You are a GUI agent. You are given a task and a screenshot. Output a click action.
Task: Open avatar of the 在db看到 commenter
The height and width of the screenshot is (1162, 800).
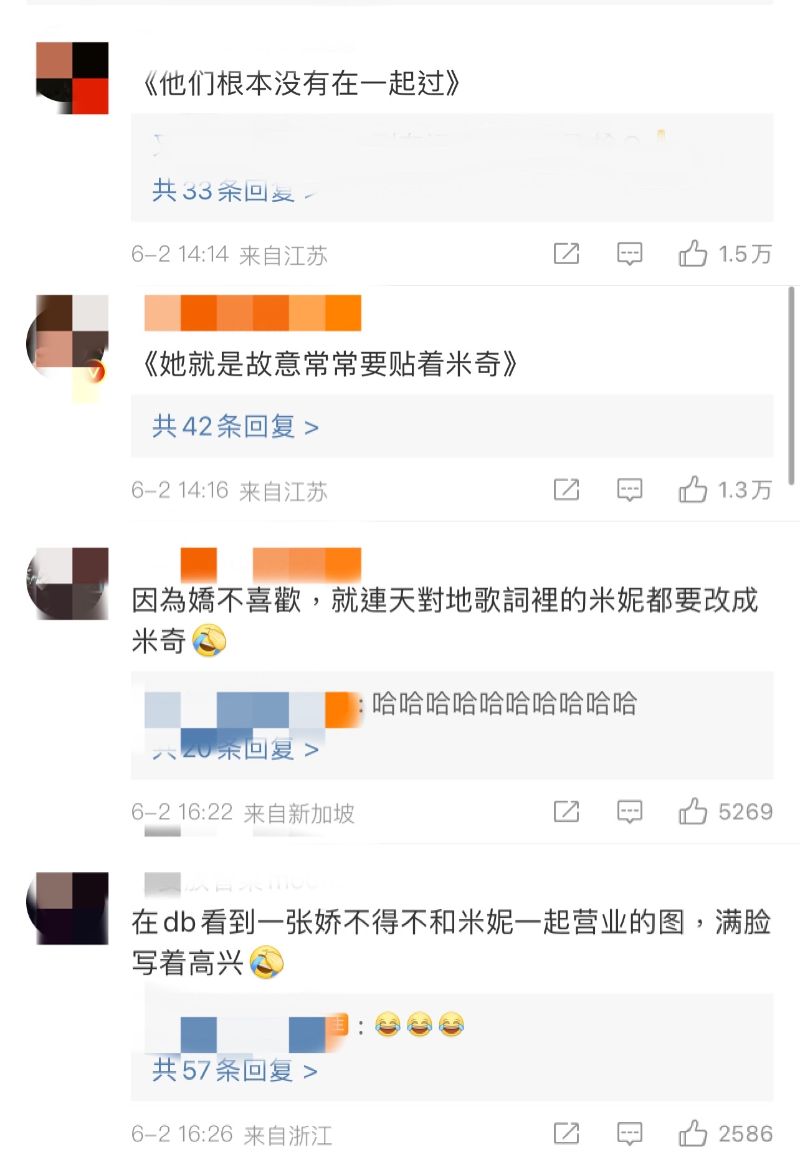pyautogui.click(x=66, y=908)
